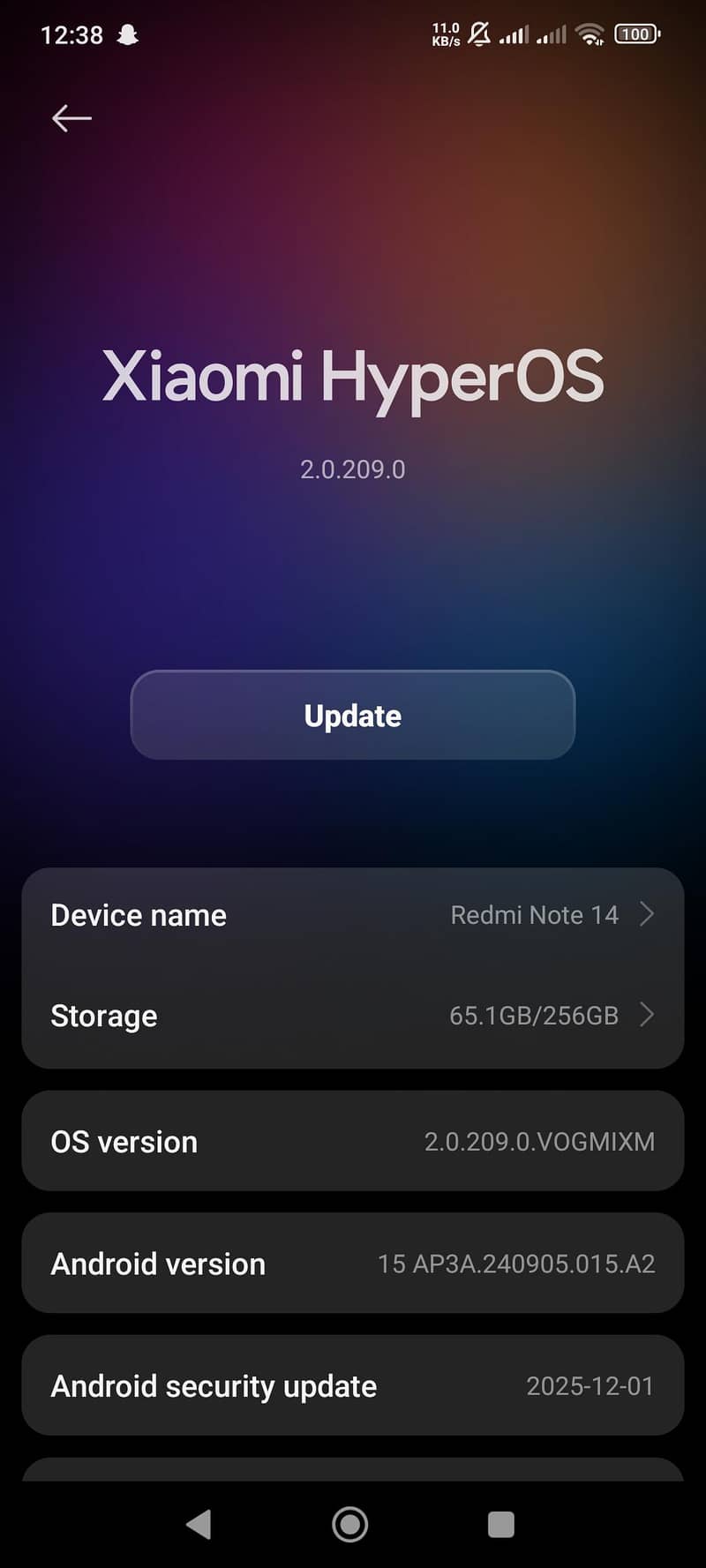Image resolution: width=706 pixels, height=1568 pixels.
Task: Open the Snapchat notification icon in status bar
Action: click(x=128, y=34)
